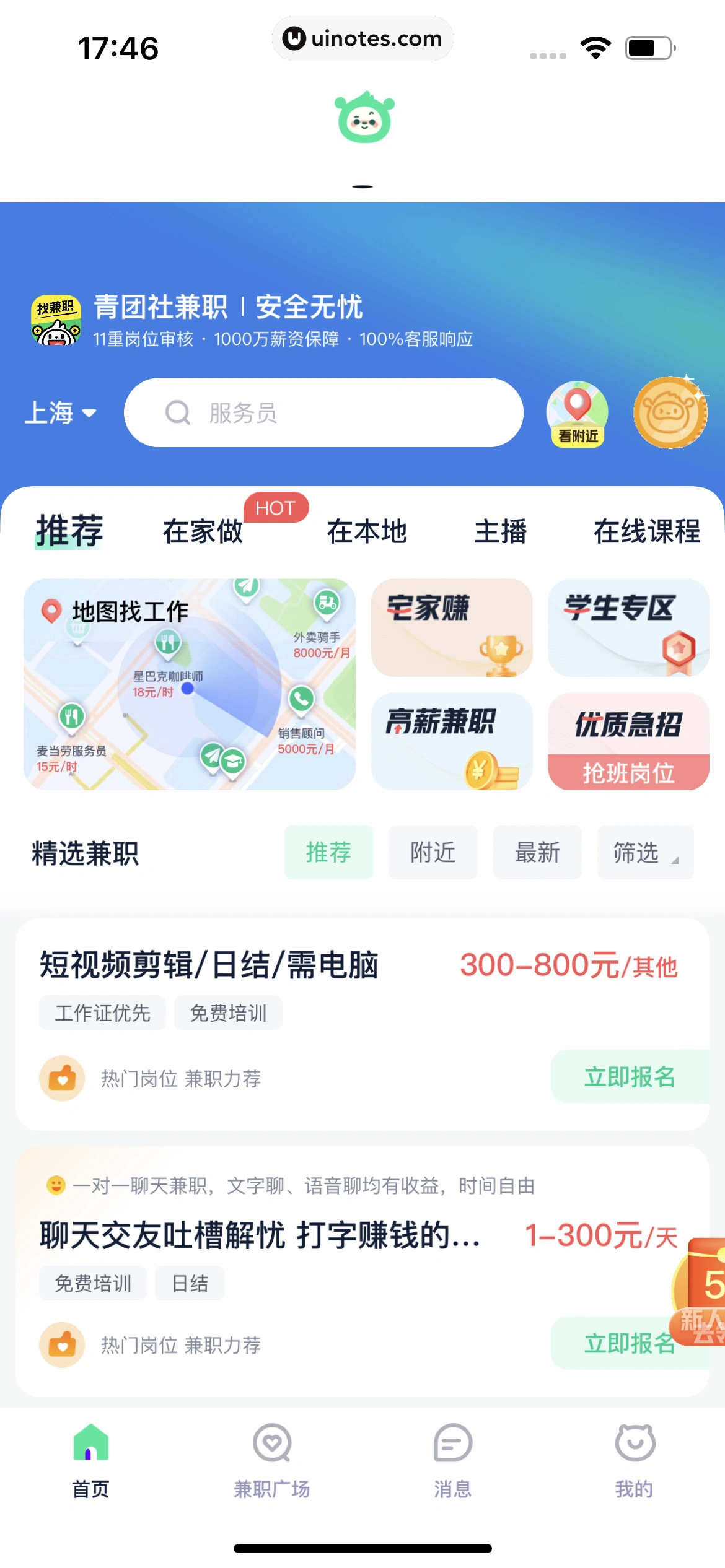This screenshot has height=1568, width=725.
Task: Open the 高薪兼职 card
Action: (452, 741)
